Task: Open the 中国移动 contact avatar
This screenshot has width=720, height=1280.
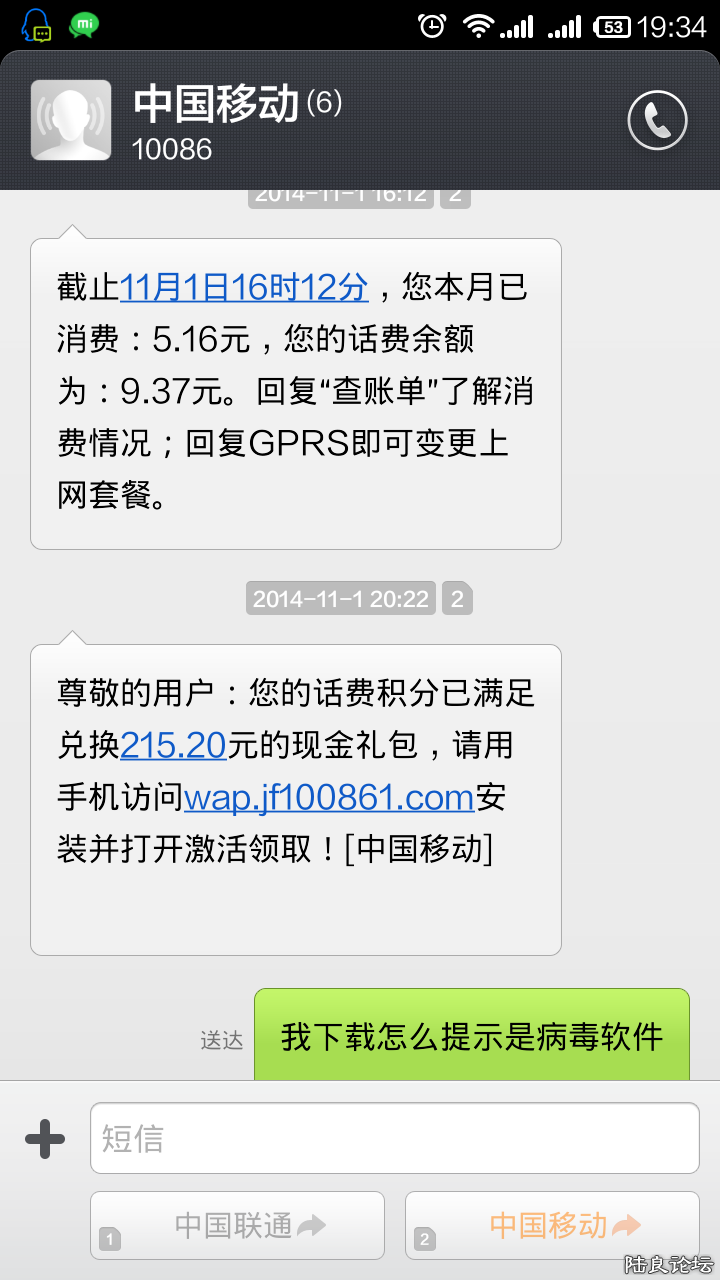Action: (71, 120)
